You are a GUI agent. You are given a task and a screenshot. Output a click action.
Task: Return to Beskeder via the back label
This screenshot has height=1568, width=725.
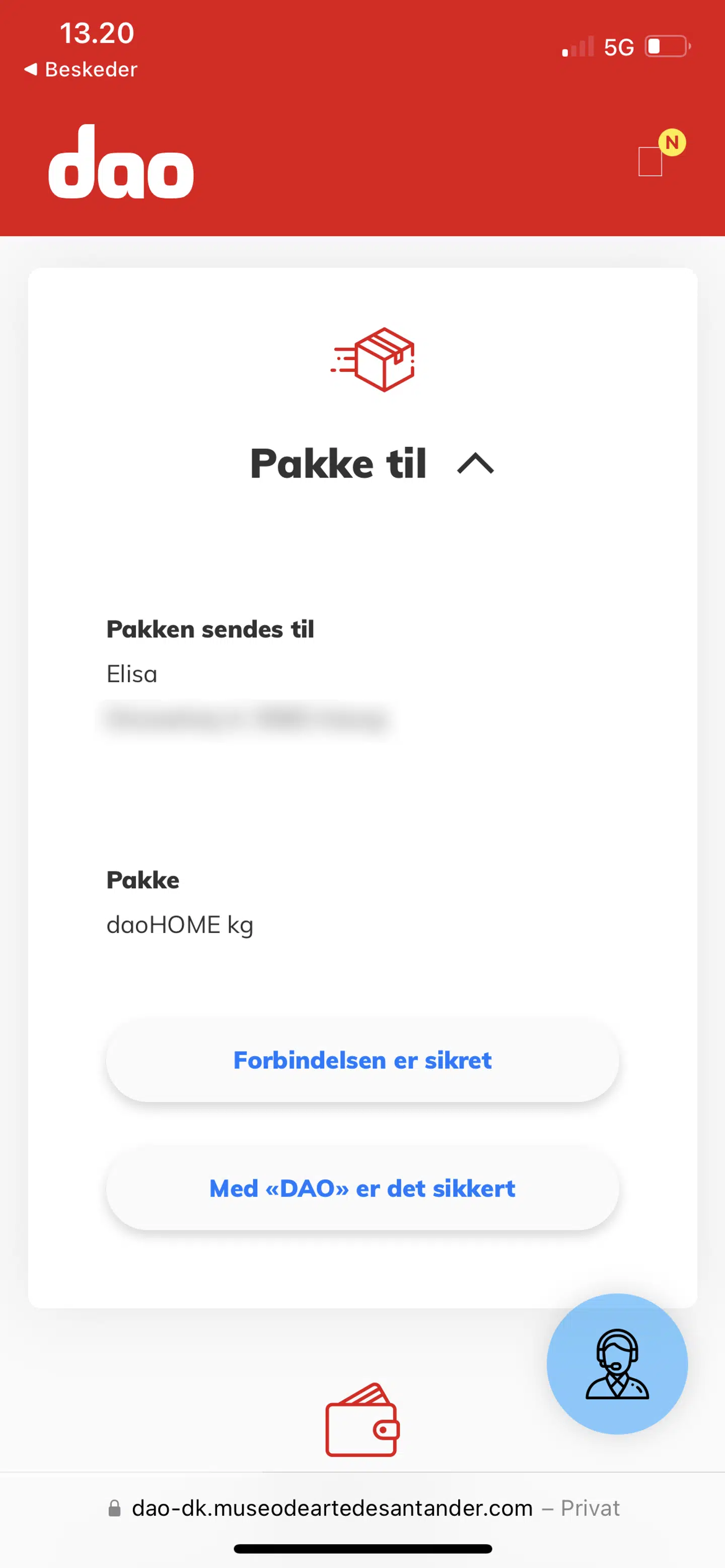pos(81,69)
